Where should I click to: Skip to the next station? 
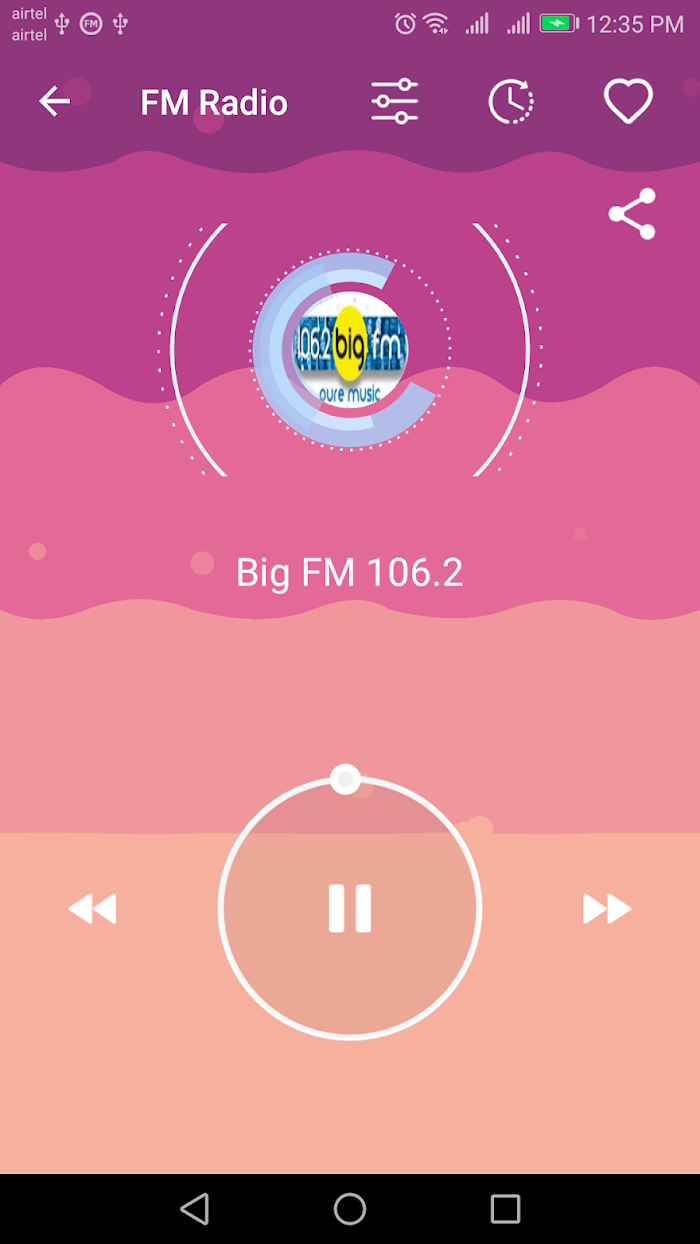(x=607, y=909)
